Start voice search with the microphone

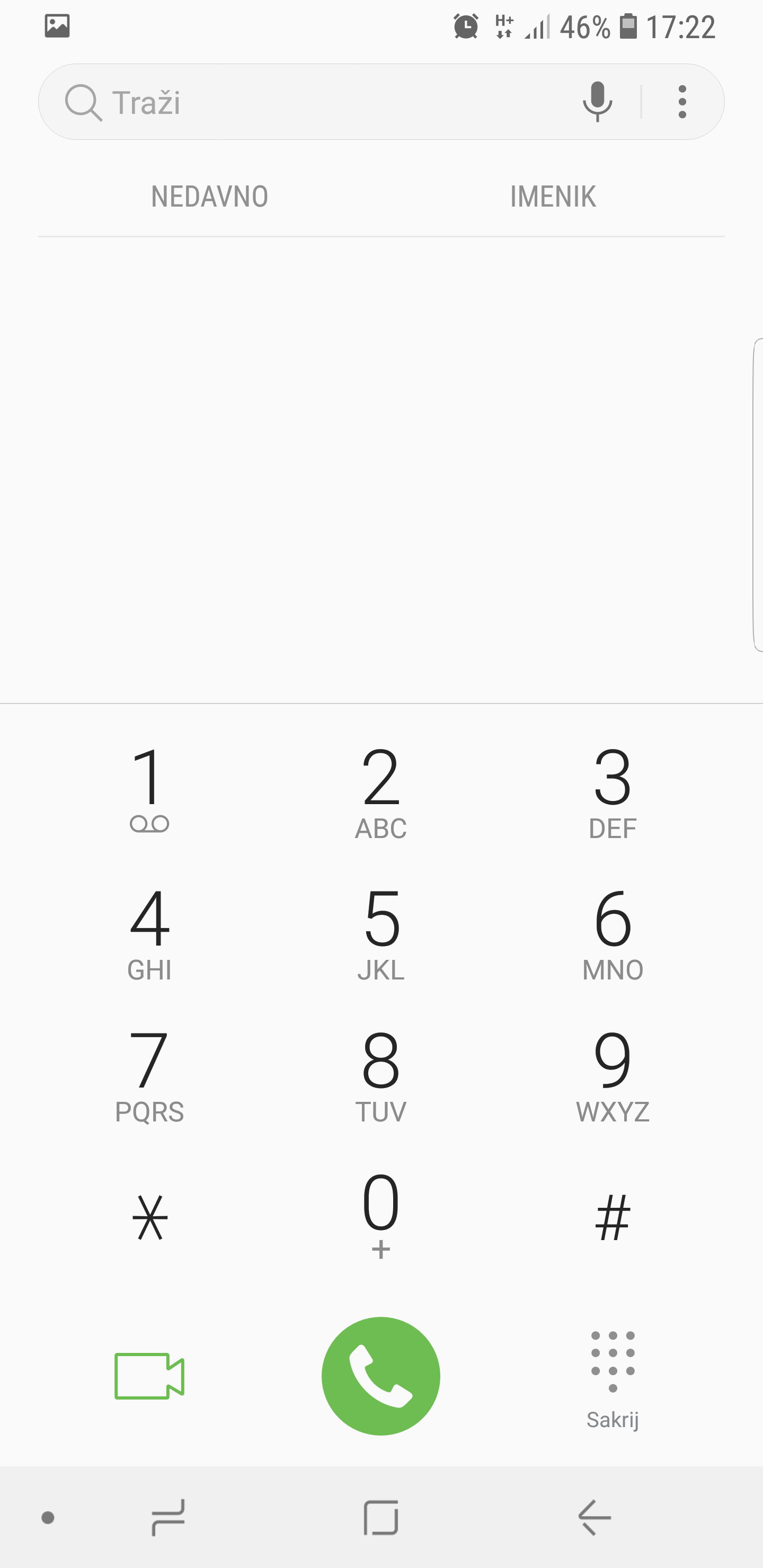(597, 102)
